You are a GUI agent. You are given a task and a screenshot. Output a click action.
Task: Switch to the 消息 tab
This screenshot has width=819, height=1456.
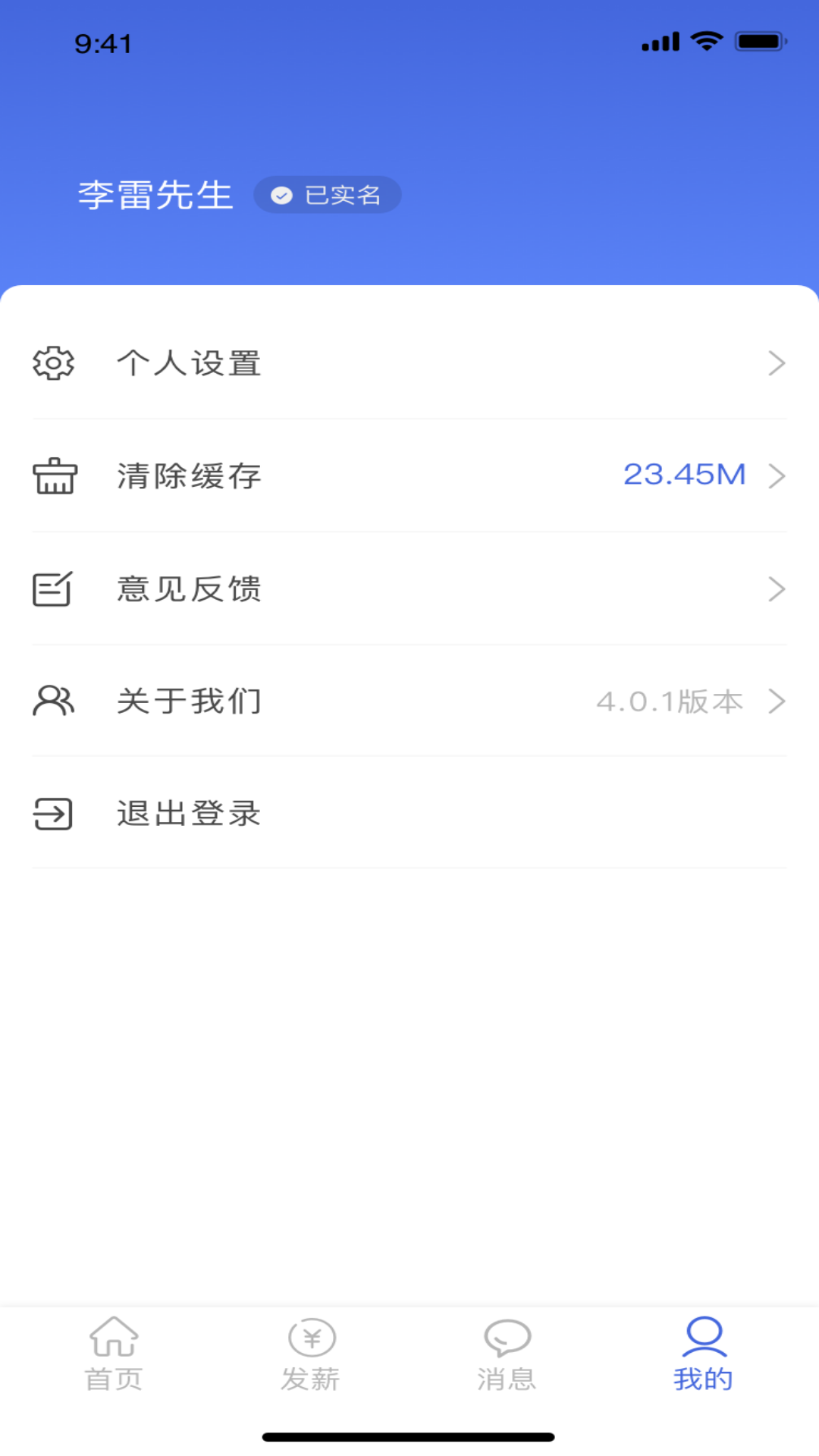coord(507,1357)
